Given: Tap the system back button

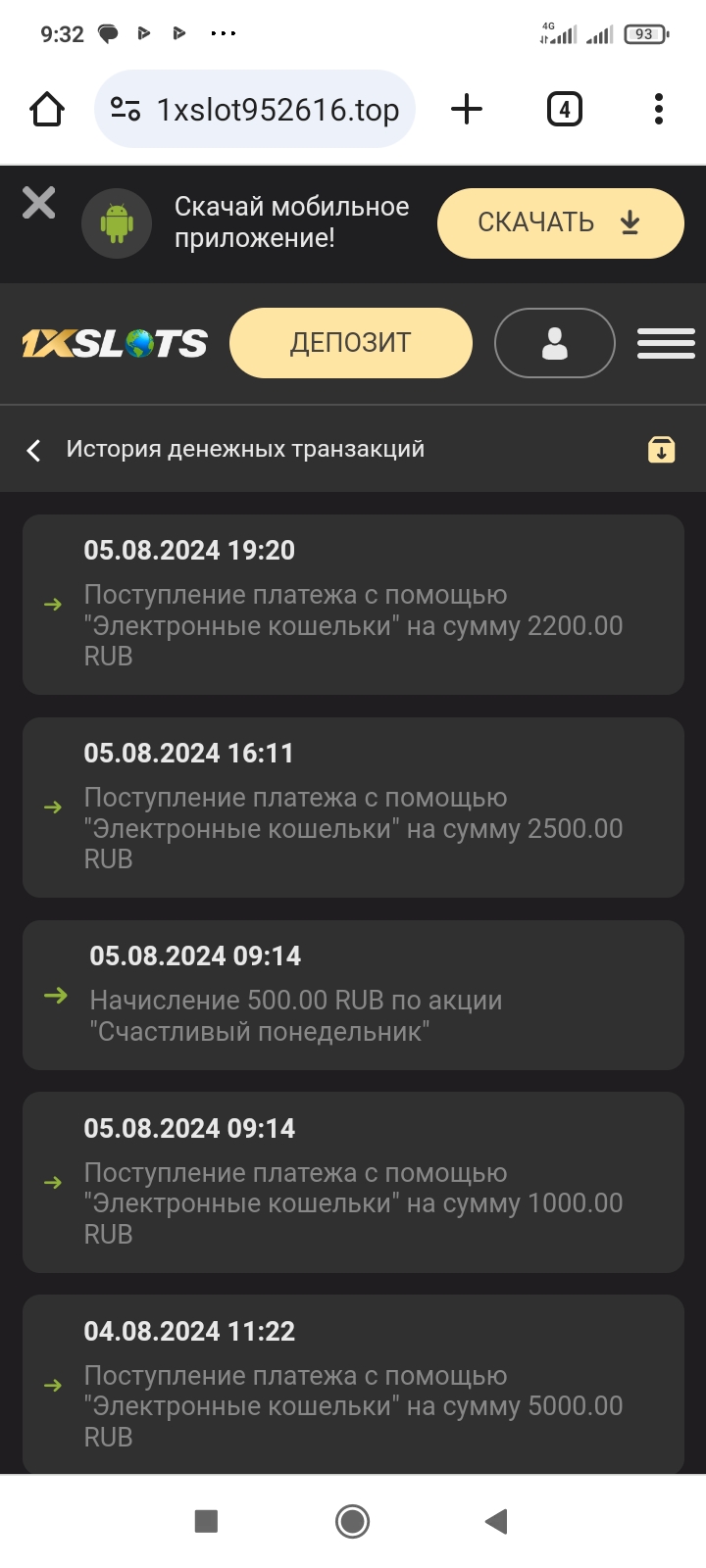Looking at the screenshot, I should tap(497, 1521).
